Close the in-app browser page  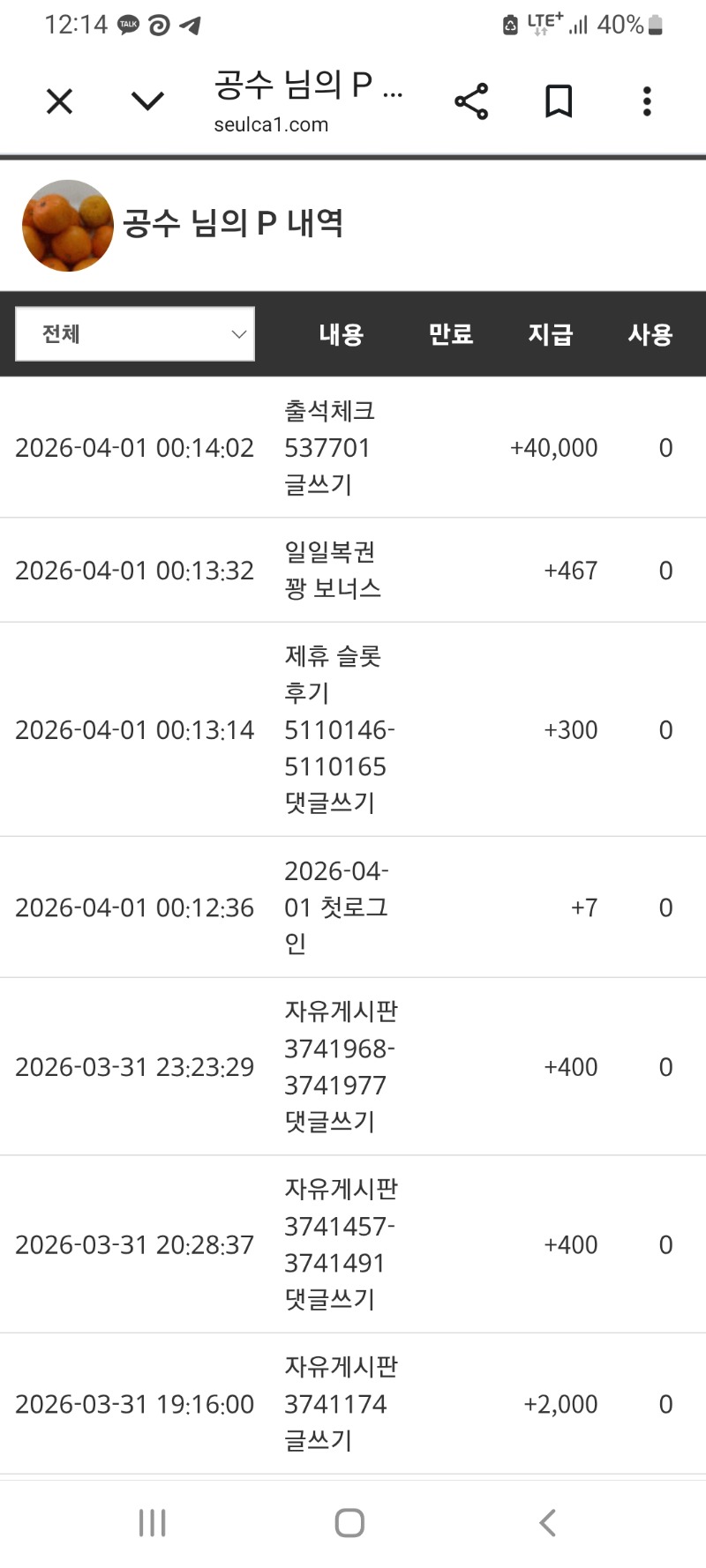point(59,101)
